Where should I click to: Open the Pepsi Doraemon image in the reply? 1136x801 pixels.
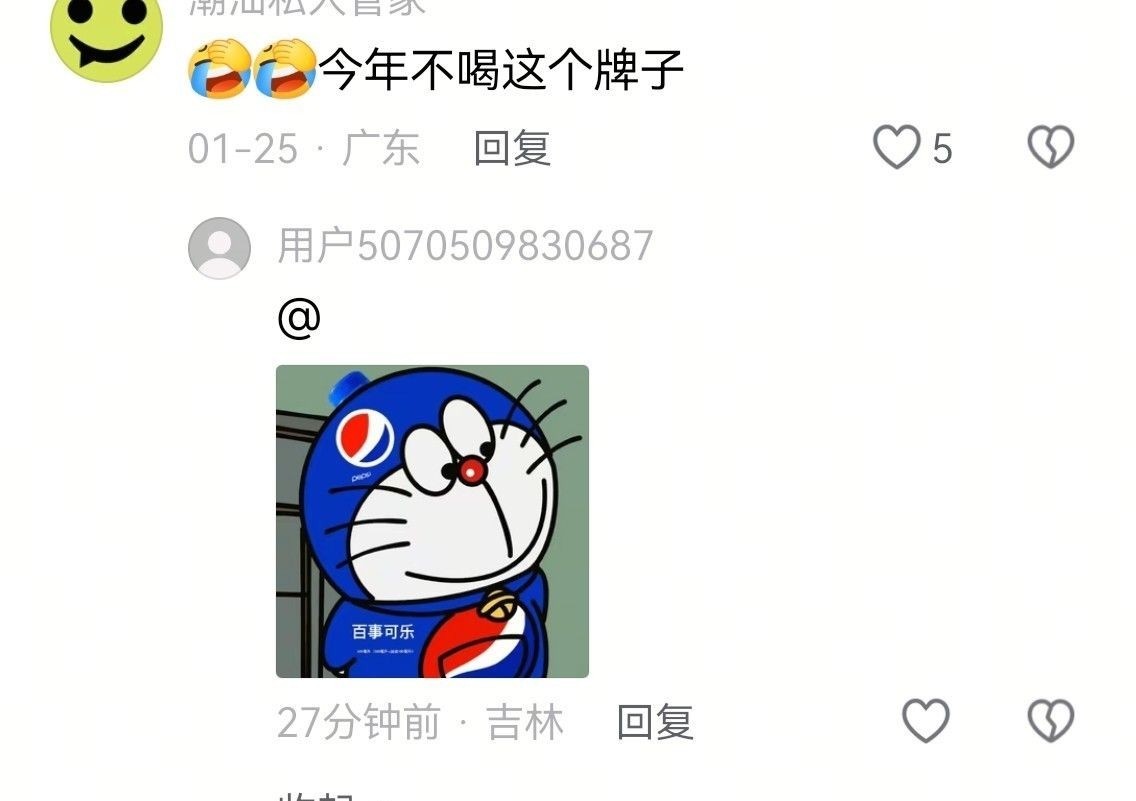click(x=432, y=521)
